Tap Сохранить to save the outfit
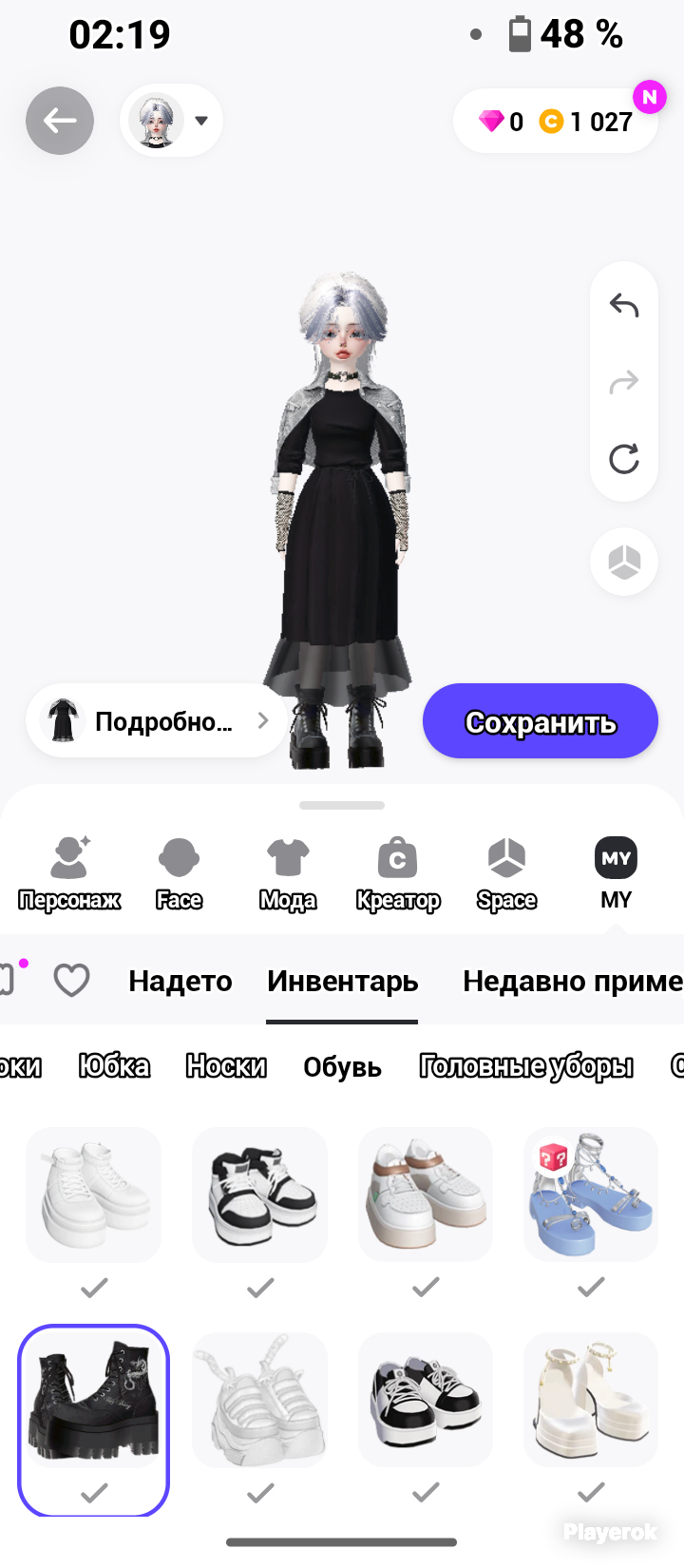 pyautogui.click(x=541, y=721)
